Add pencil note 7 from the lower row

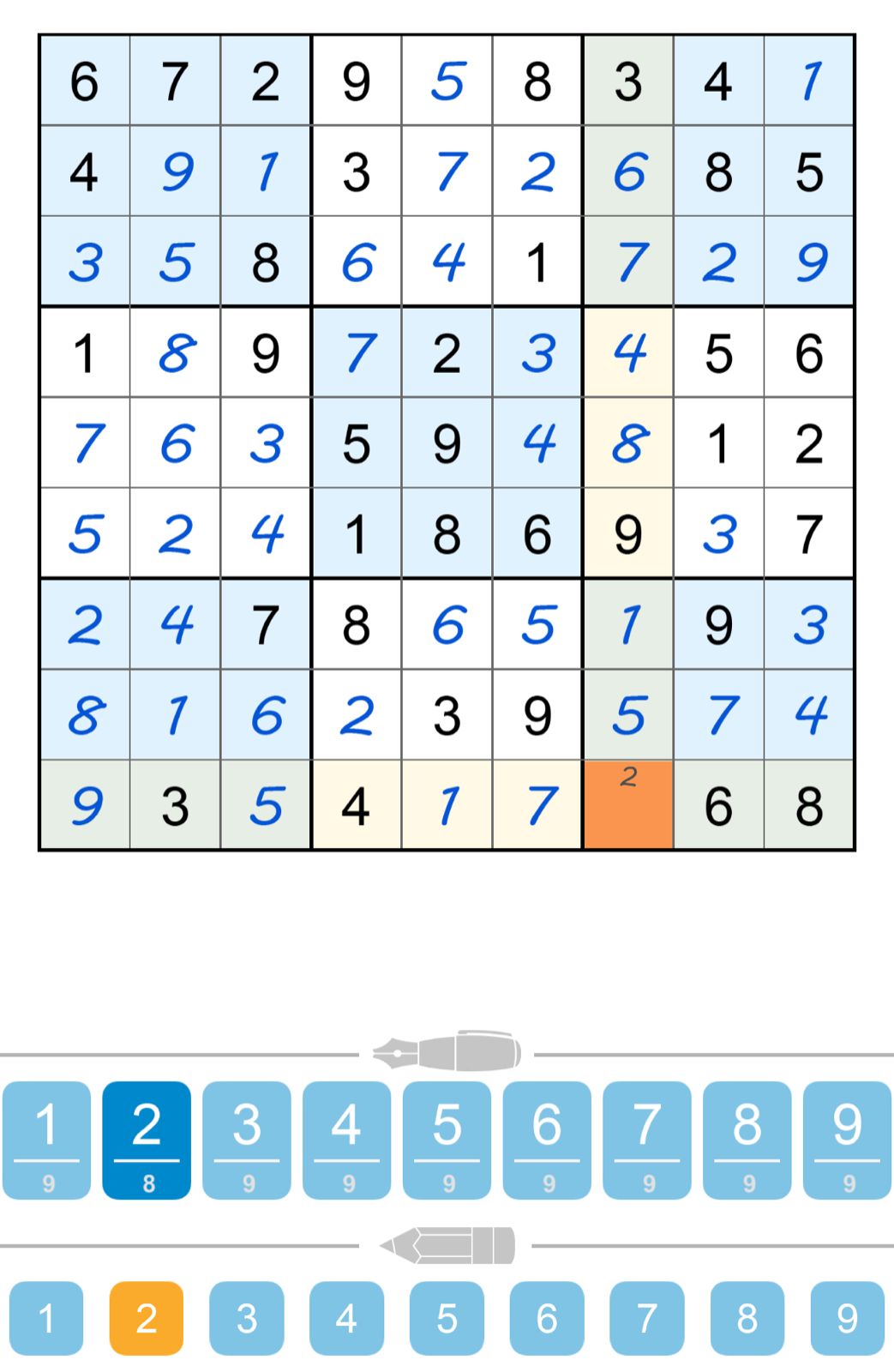click(647, 1318)
